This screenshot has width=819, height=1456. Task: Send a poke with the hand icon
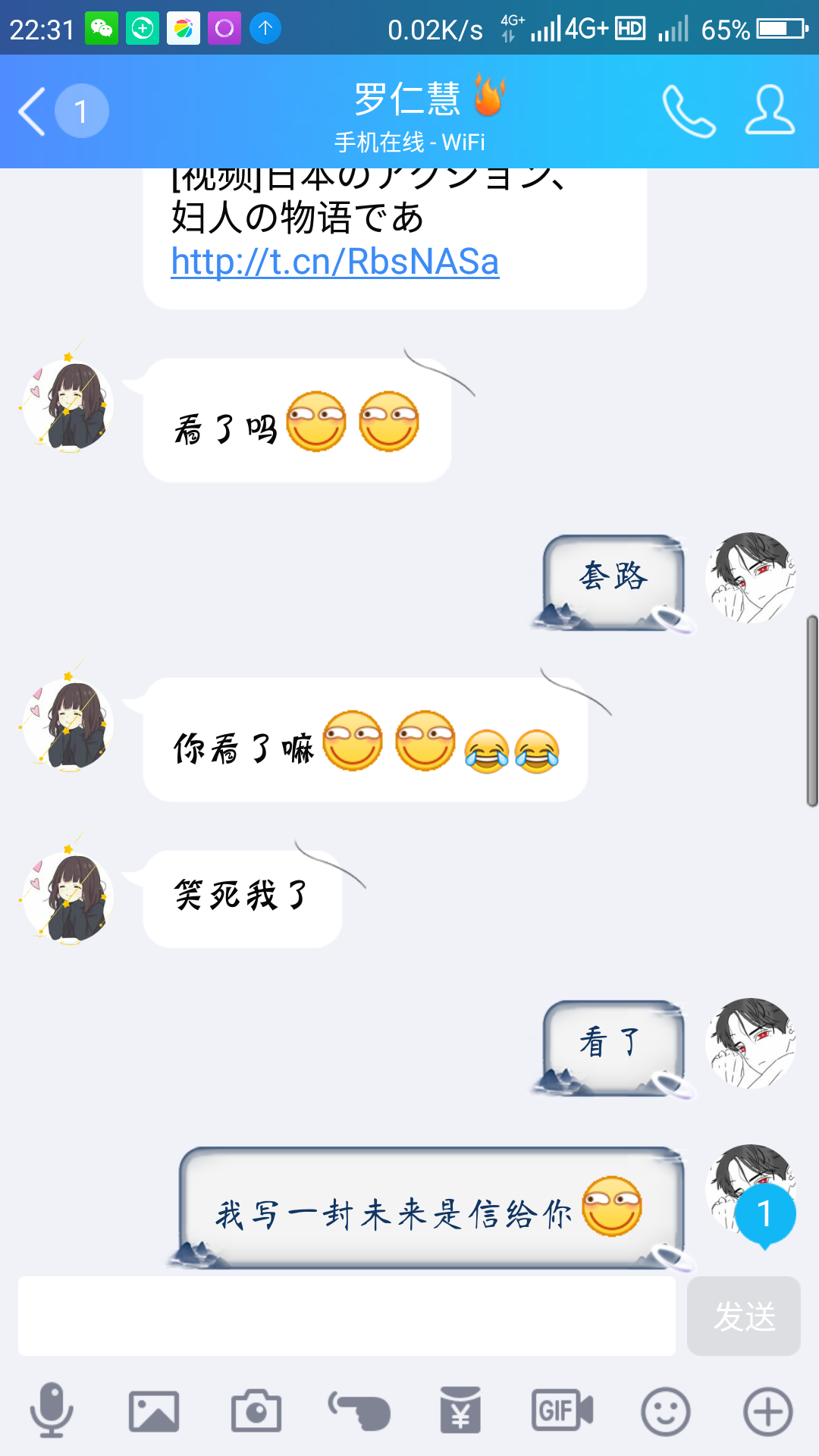(359, 1411)
